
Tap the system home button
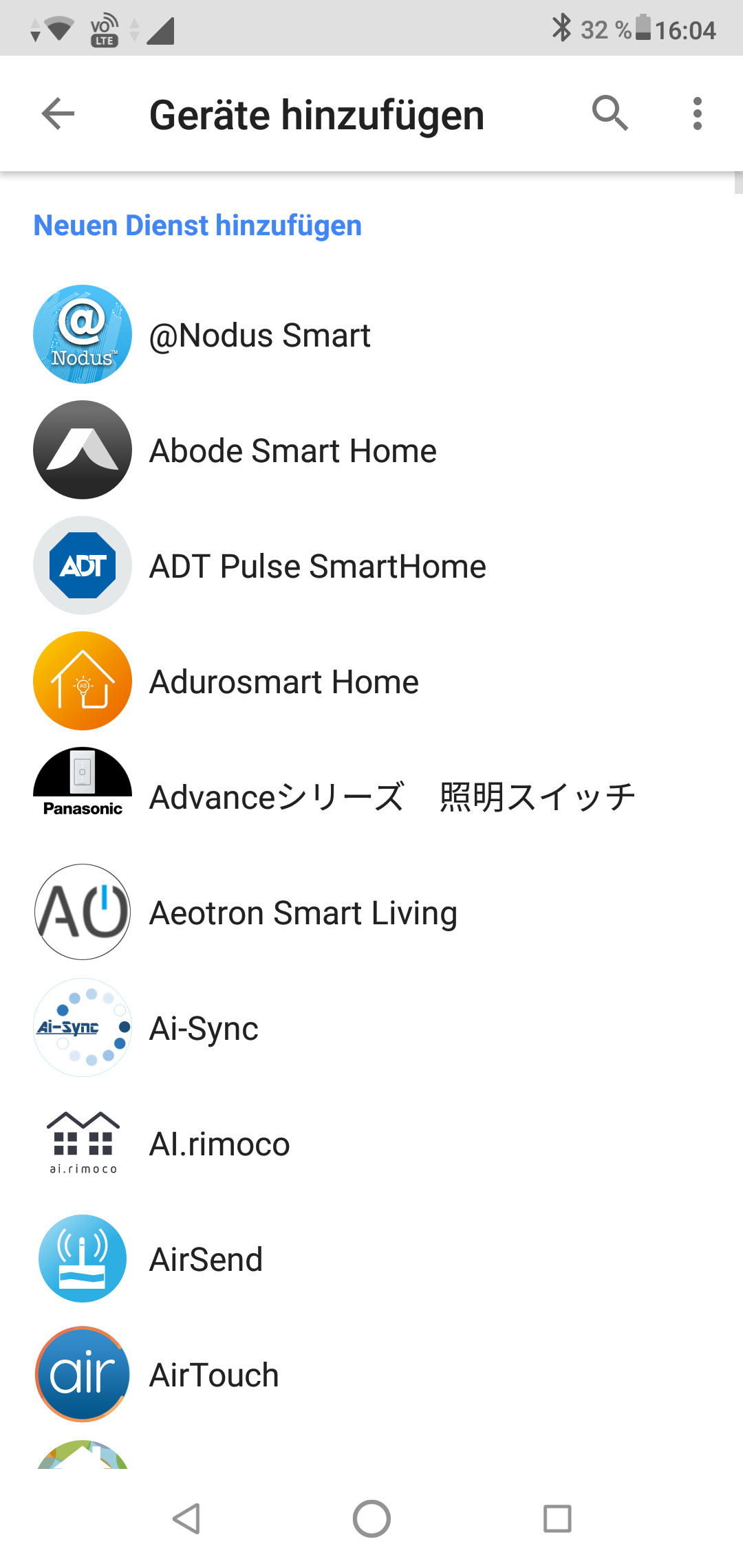[371, 1518]
